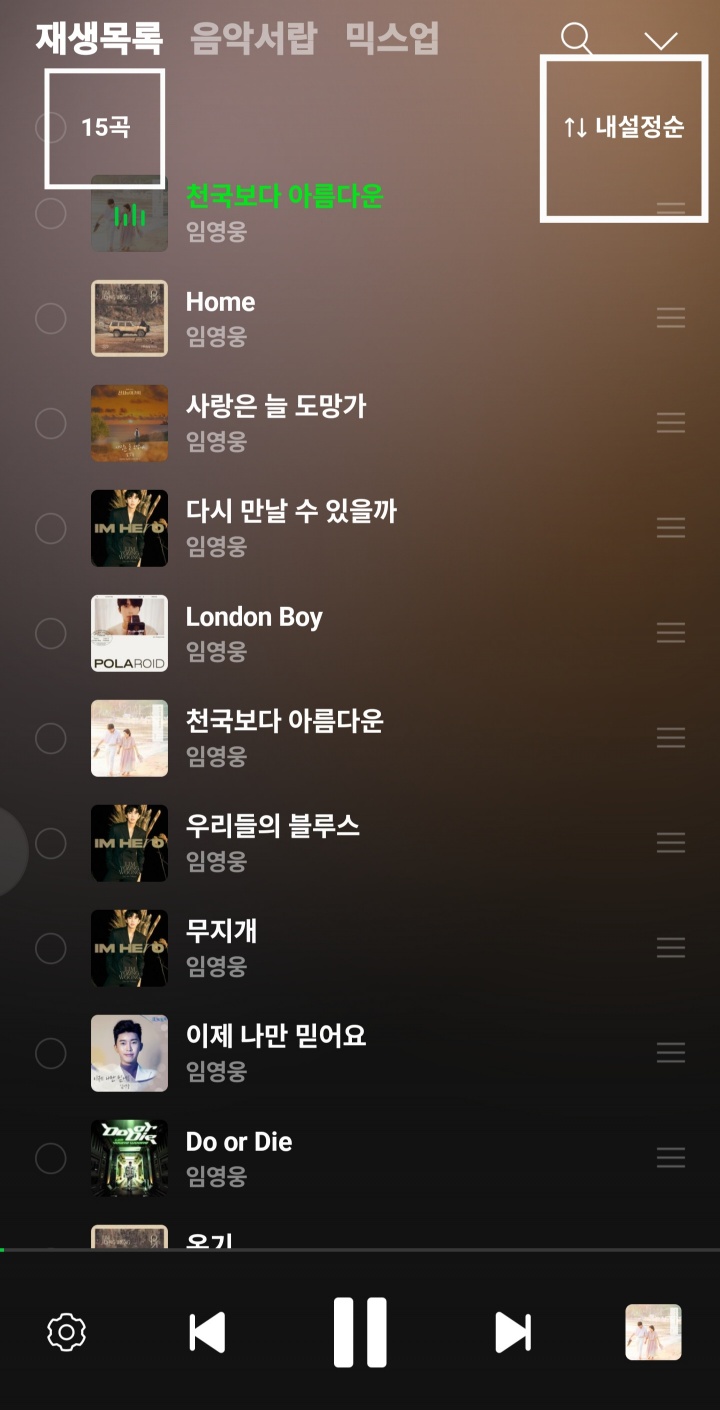
Task: Switch to the 음악서랍 tab
Action: pyautogui.click(x=253, y=39)
